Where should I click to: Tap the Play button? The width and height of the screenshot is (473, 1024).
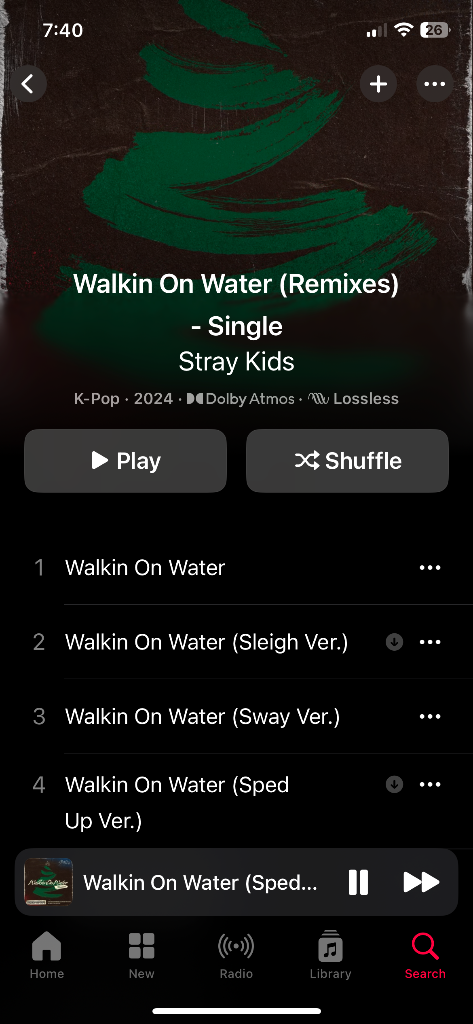(125, 460)
